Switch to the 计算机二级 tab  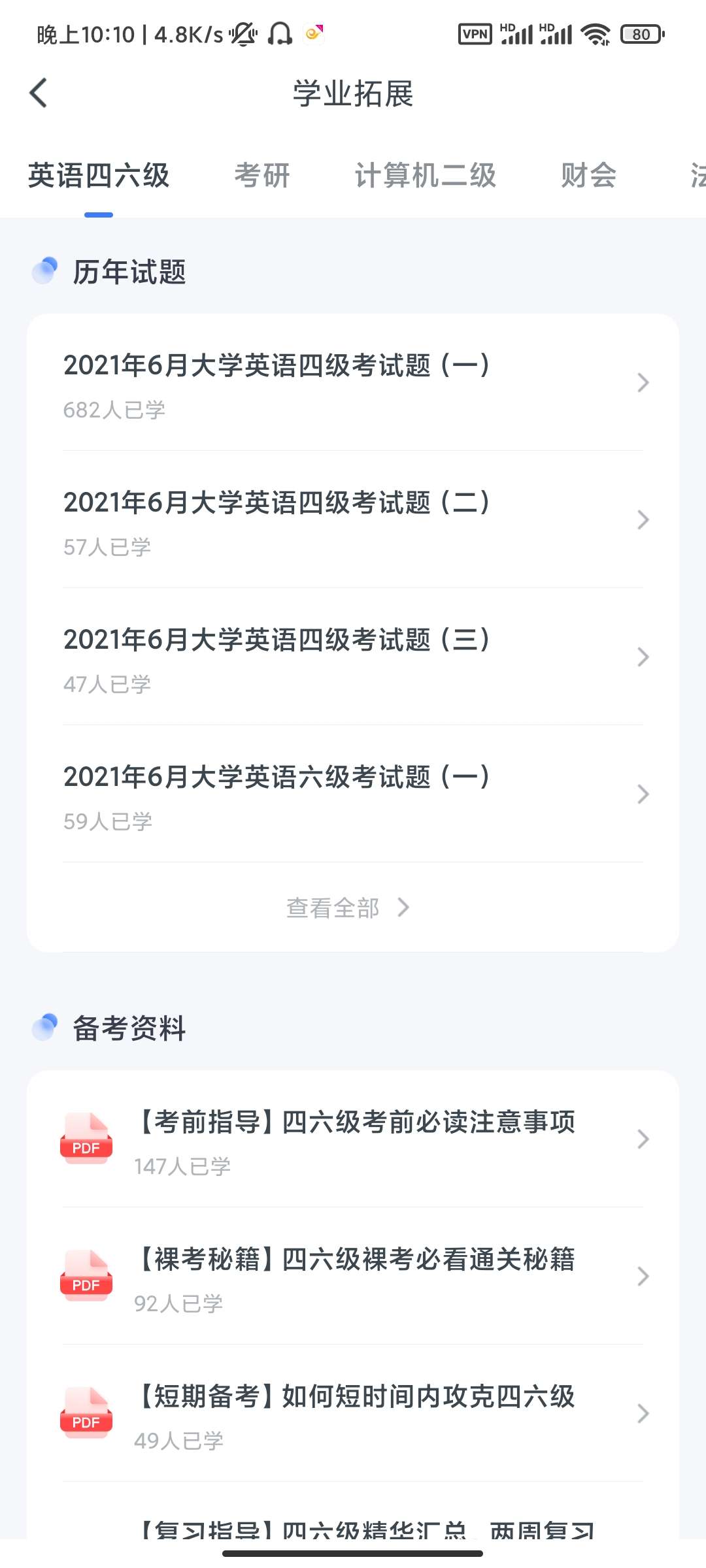point(426,175)
